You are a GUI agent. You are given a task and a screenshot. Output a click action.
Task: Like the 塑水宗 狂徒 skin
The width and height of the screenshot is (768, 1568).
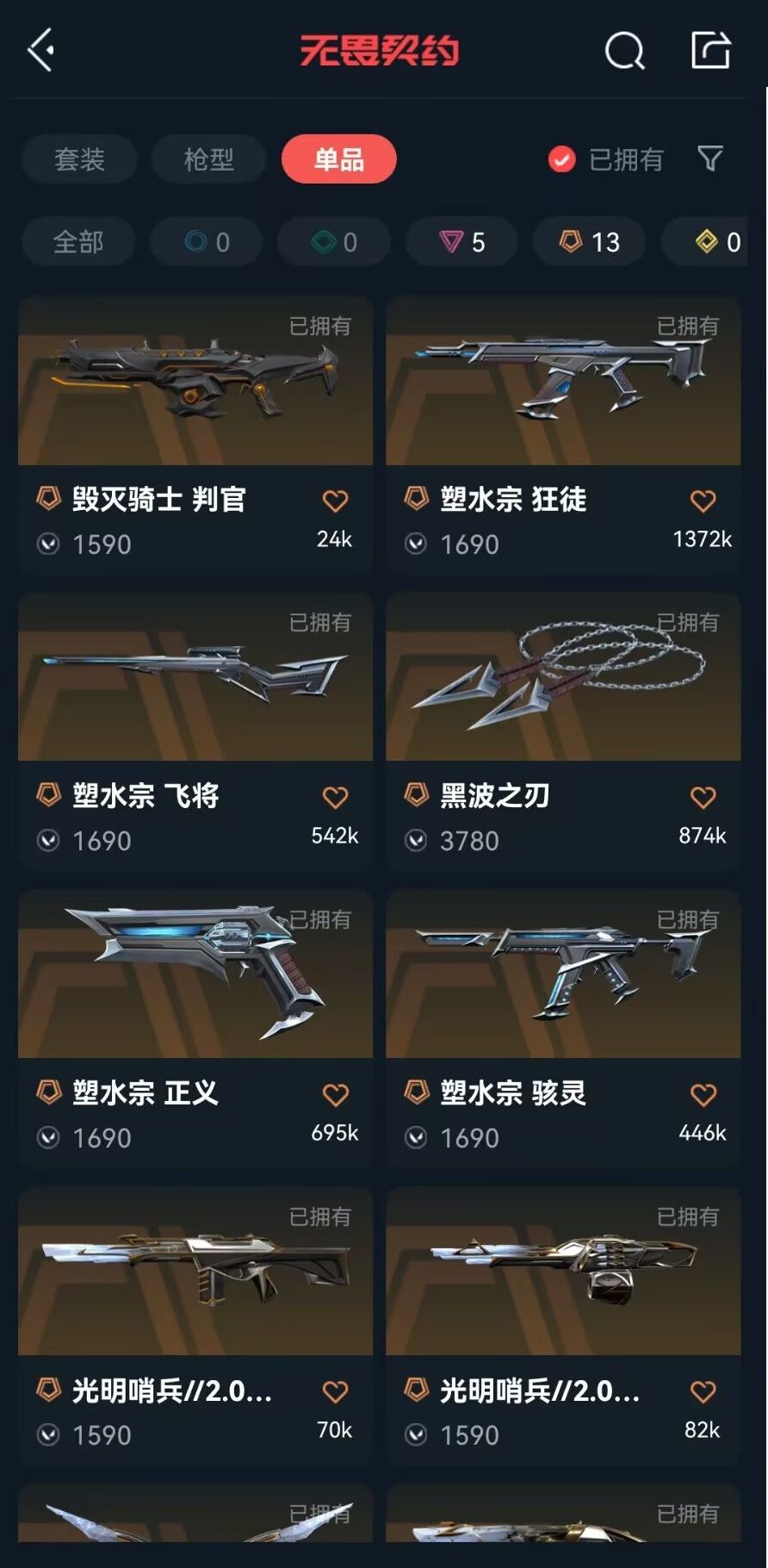(703, 501)
